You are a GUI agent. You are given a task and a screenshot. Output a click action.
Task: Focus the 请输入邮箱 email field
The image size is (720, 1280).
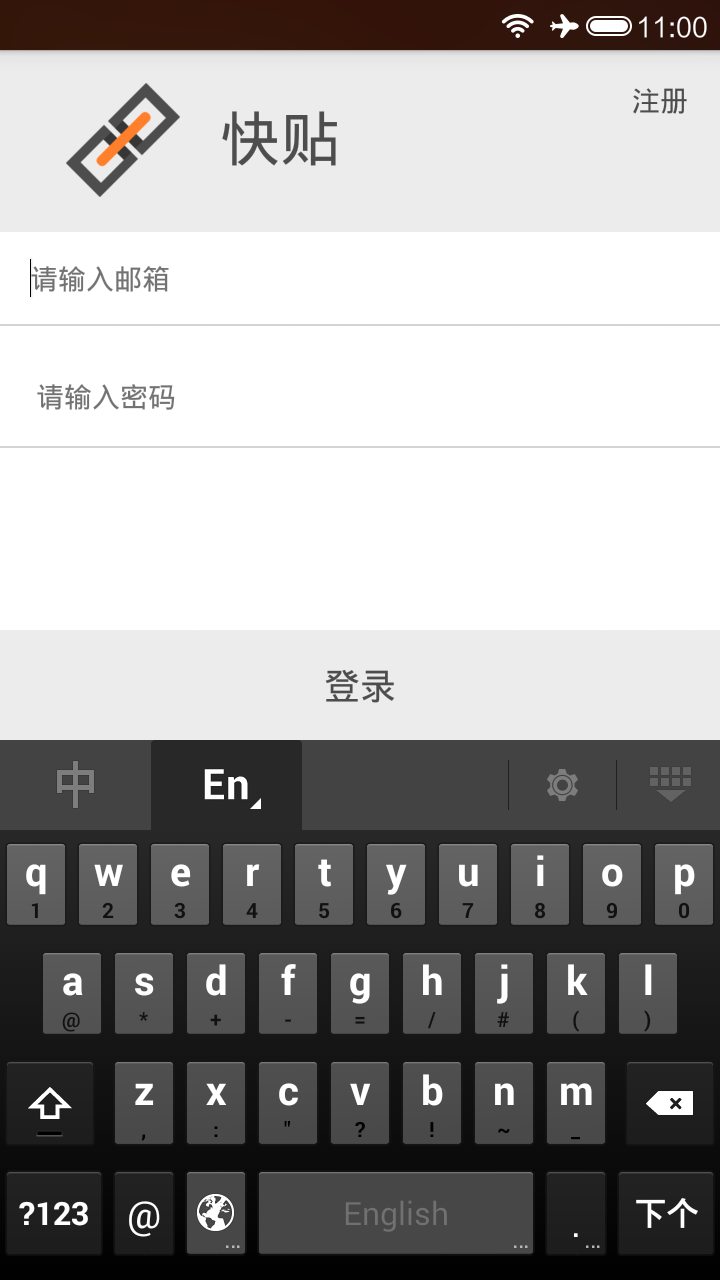coord(360,279)
